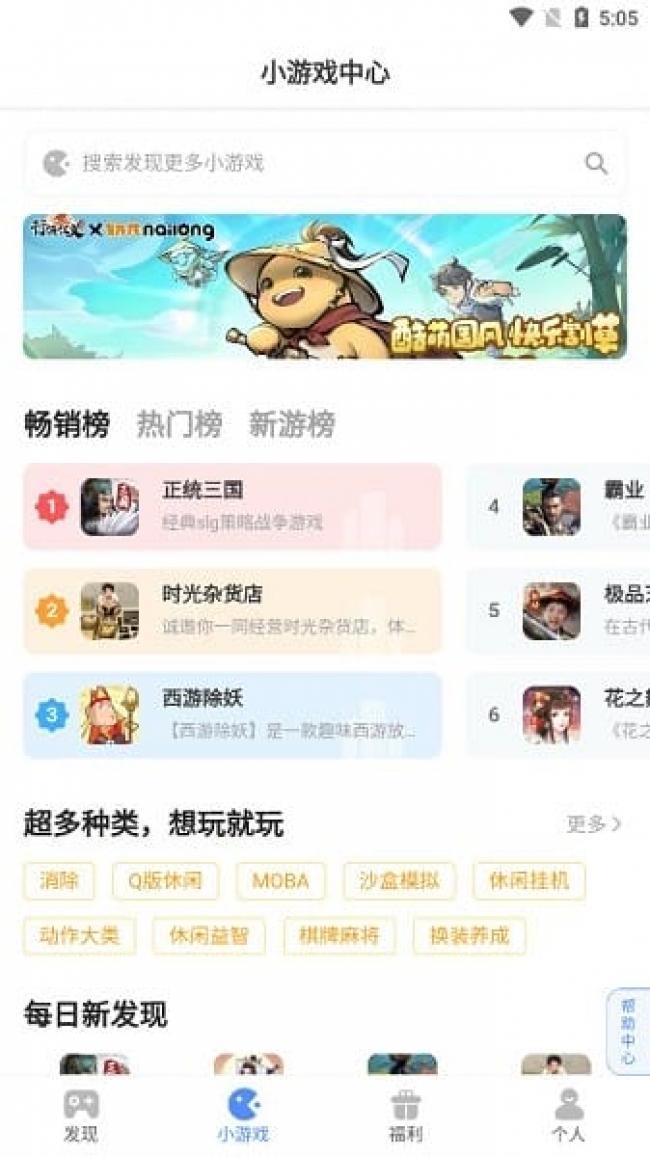Open the game 正统三国
The width and height of the screenshot is (650, 1157).
click(x=232, y=506)
